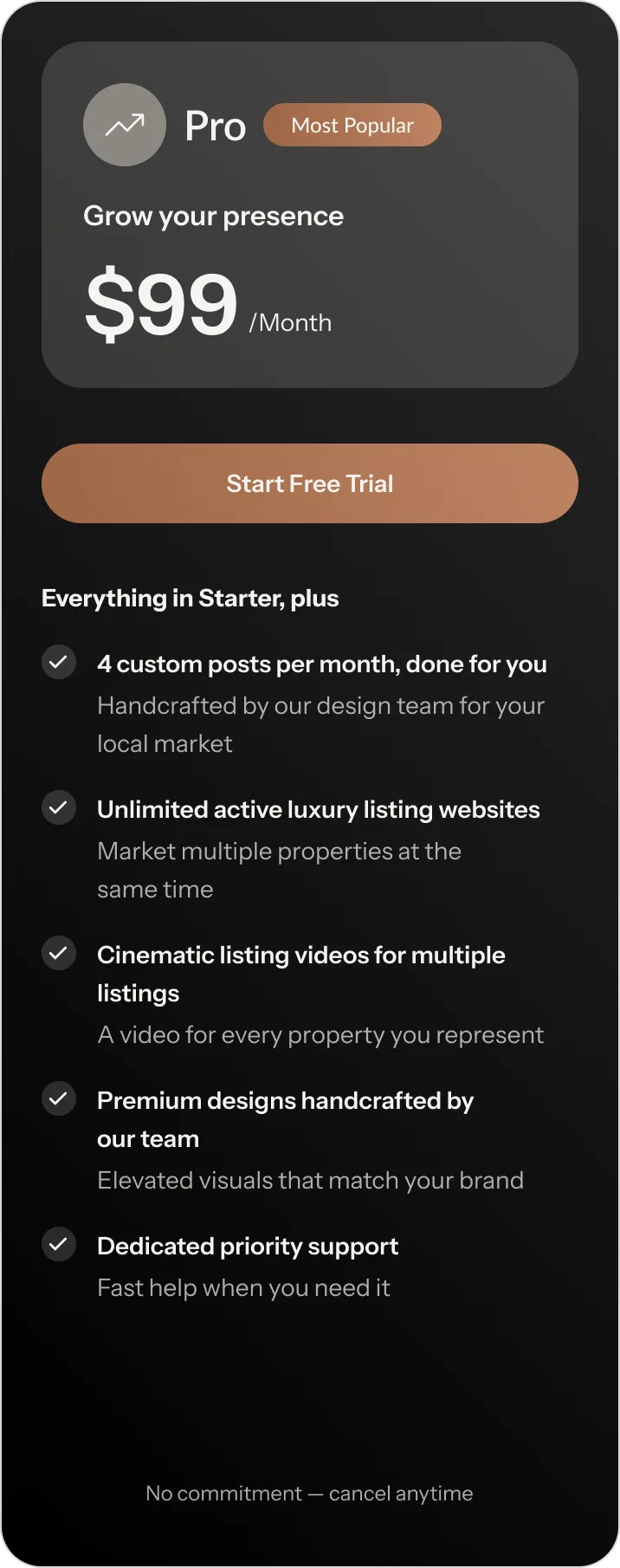This screenshot has width=620, height=1568.
Task: Start the Pro plan free trial
Action: (x=309, y=483)
